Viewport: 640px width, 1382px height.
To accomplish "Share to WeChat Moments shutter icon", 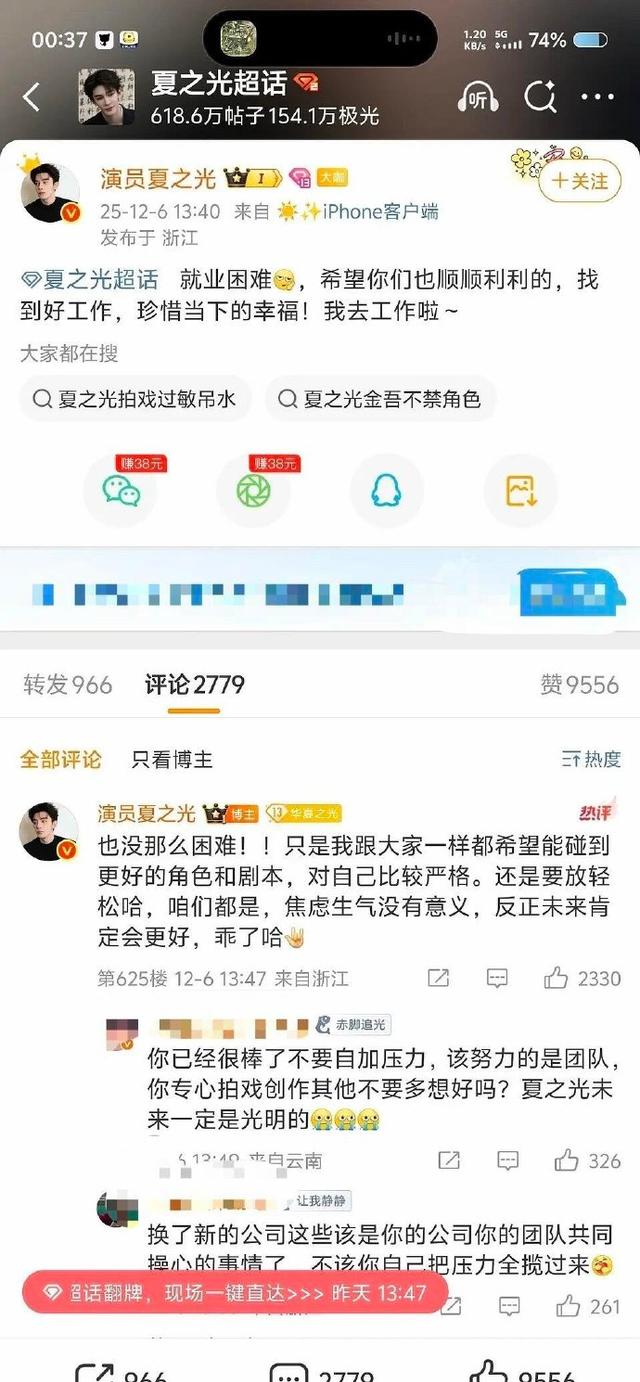I will 254,490.
